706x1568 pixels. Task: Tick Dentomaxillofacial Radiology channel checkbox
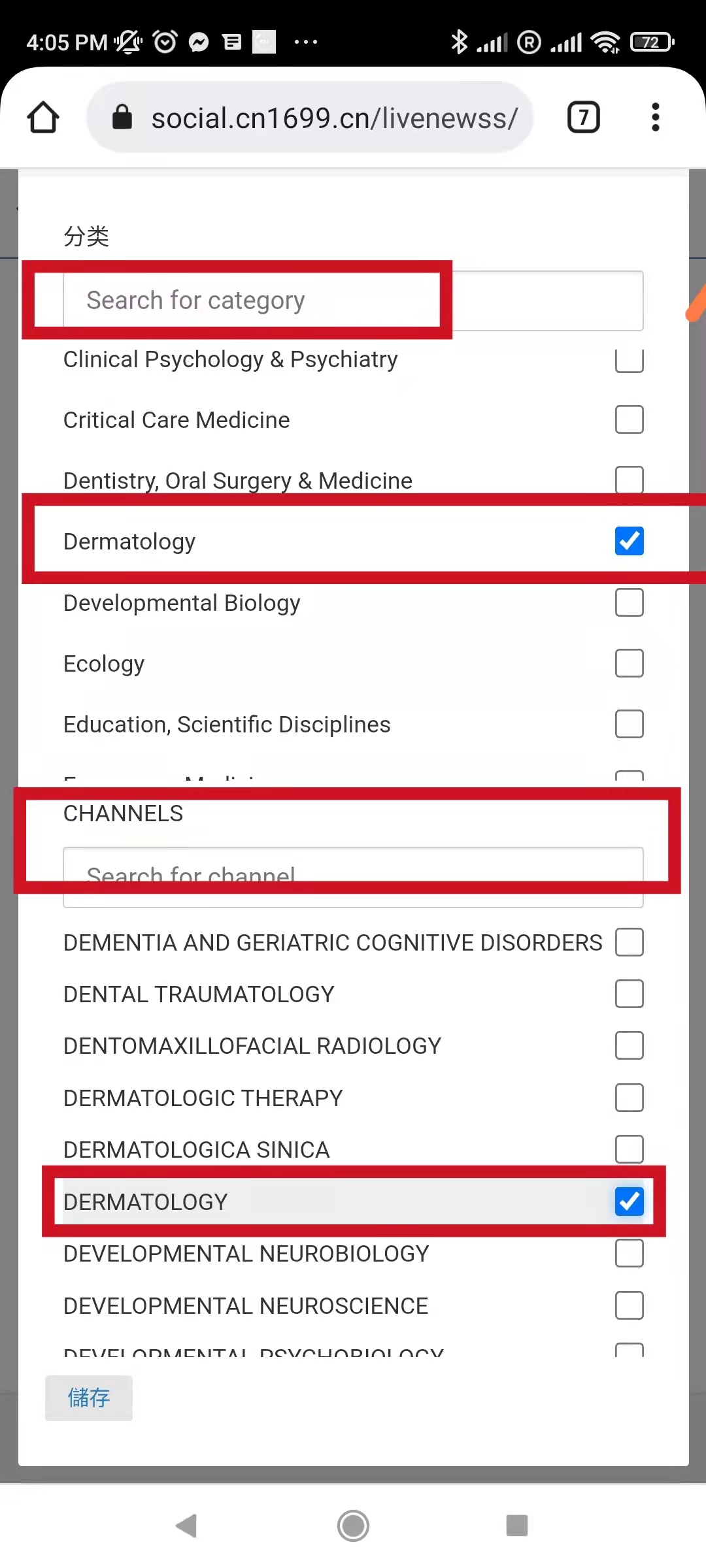(629, 1045)
